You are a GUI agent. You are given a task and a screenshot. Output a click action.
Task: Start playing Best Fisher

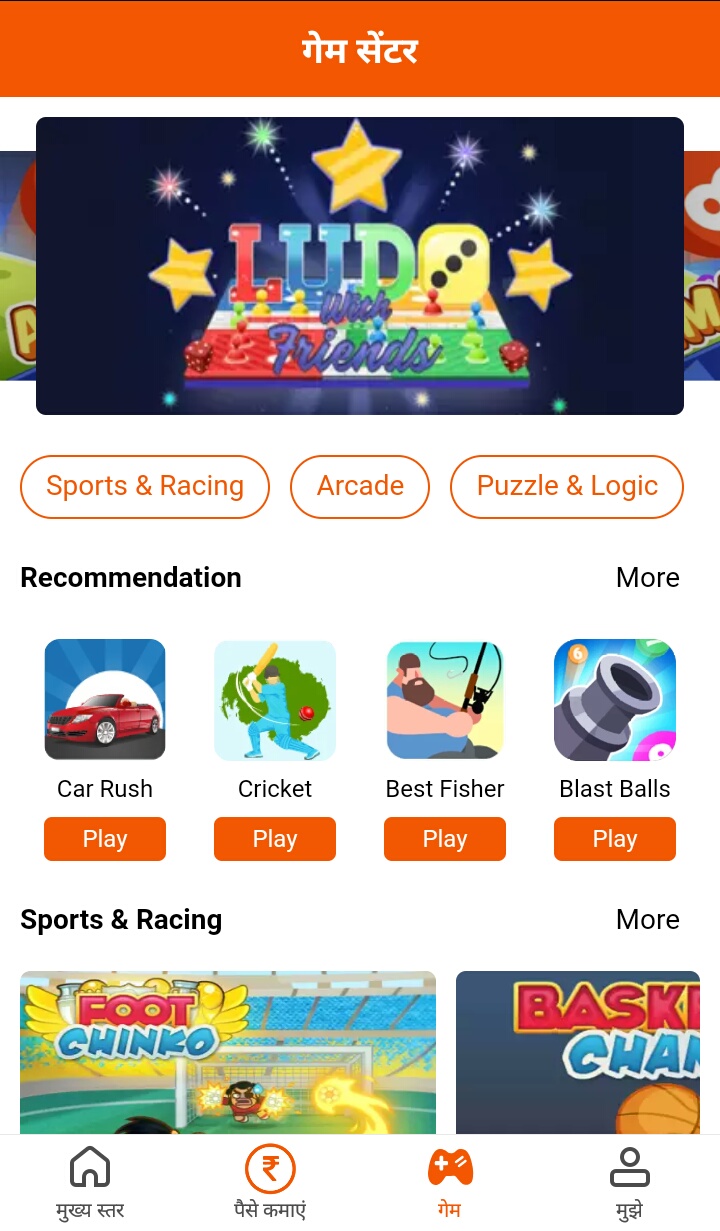[x=445, y=839]
